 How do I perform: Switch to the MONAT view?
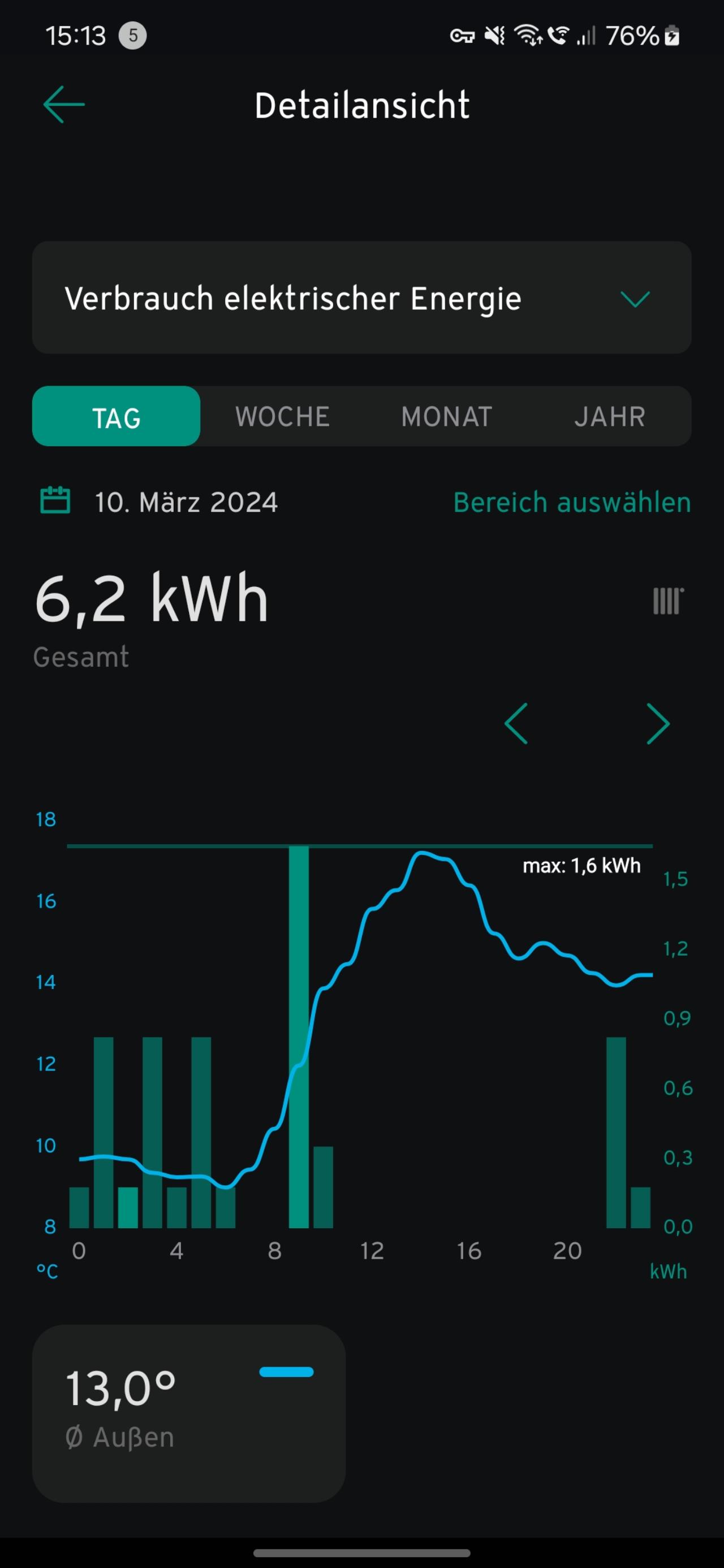point(446,416)
